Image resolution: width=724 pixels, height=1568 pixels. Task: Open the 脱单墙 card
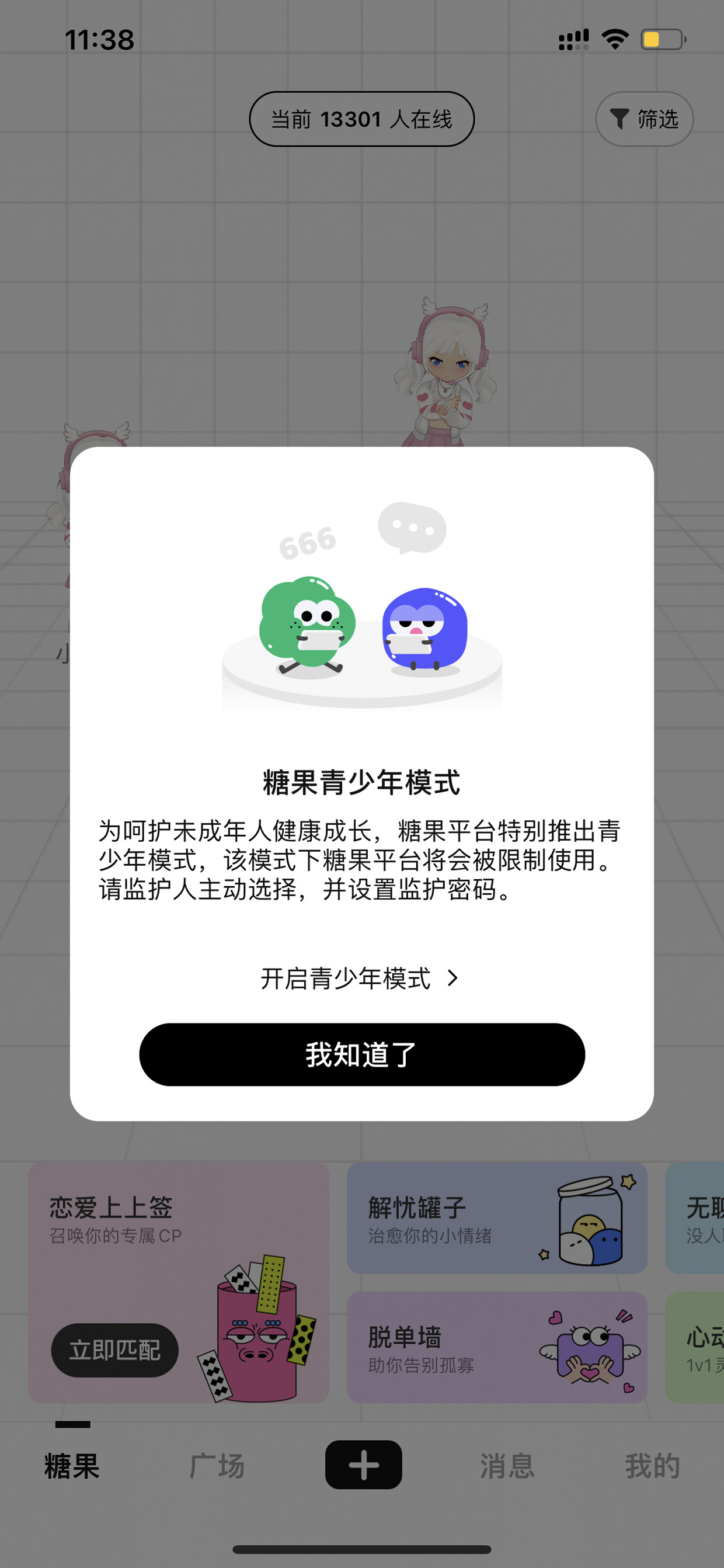tap(496, 1347)
